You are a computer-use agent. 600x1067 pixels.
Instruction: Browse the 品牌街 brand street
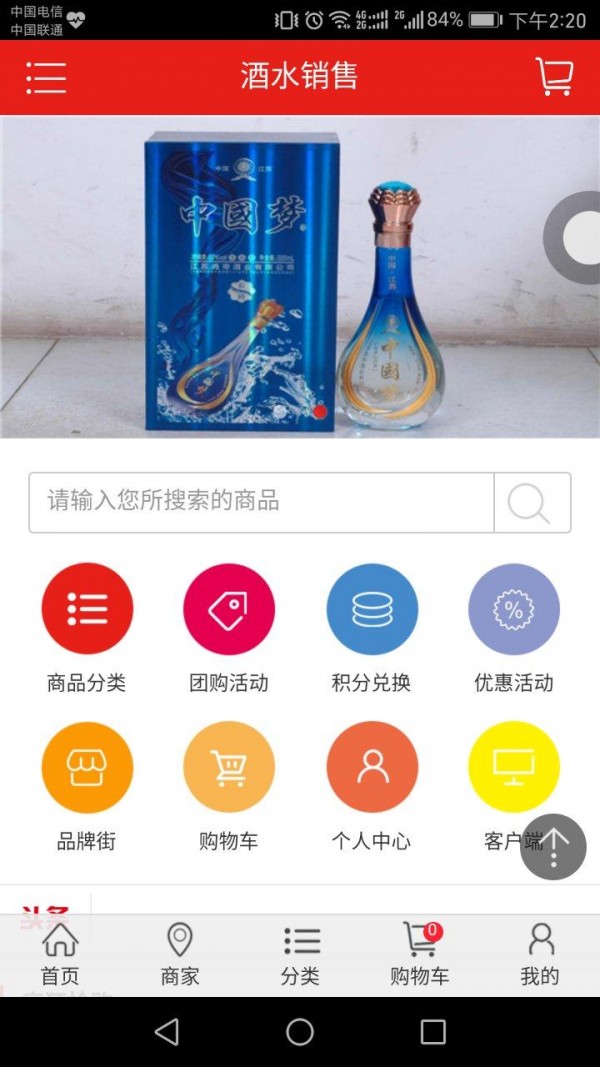pos(87,768)
